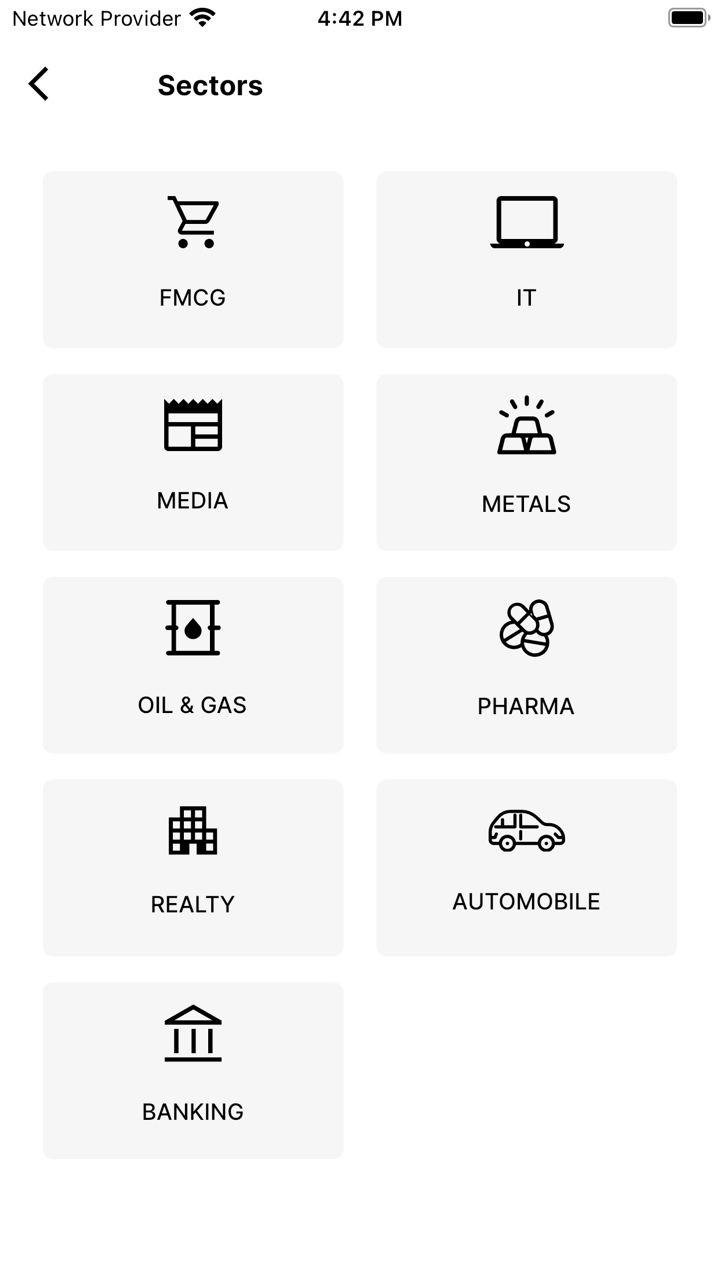Screen dimensions: 720x1280
Task: Tap the IT laptop icon
Action: point(526,222)
